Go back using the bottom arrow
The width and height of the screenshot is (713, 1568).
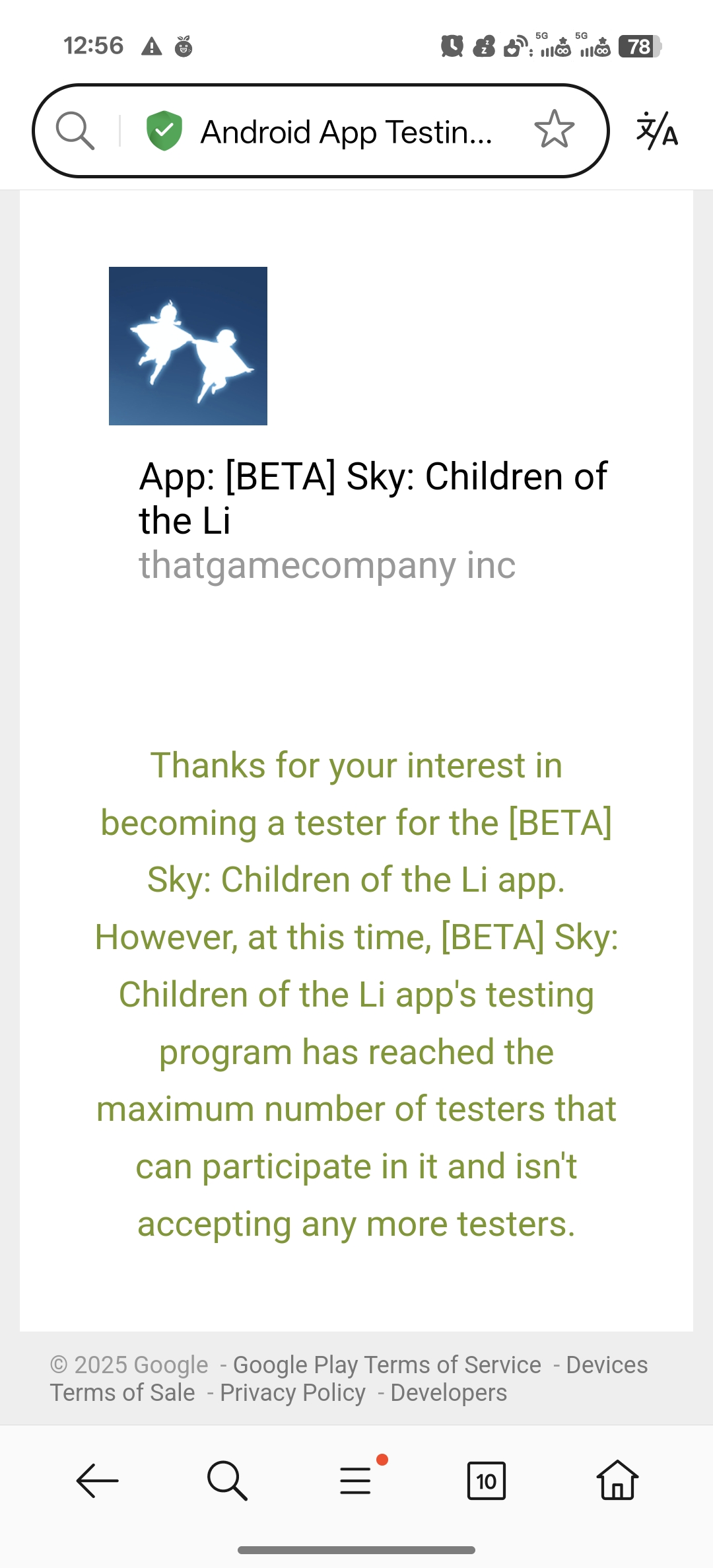(97, 1481)
